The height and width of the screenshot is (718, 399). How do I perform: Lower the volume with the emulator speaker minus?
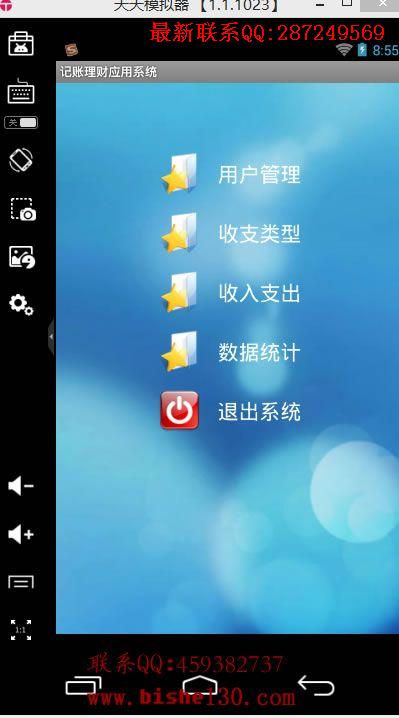21,486
